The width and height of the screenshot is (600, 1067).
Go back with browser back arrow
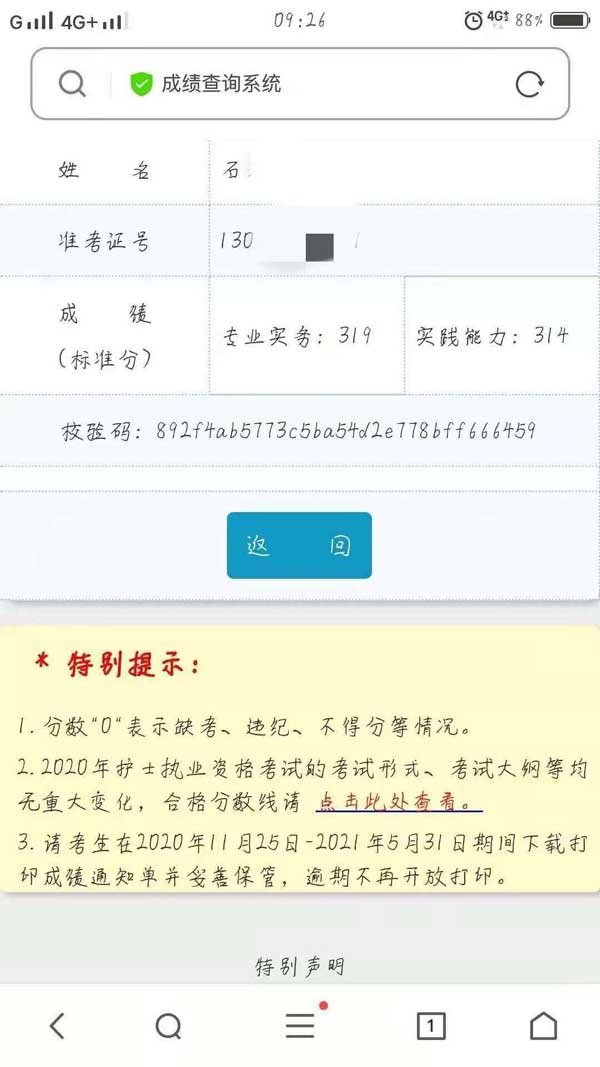[57, 1025]
